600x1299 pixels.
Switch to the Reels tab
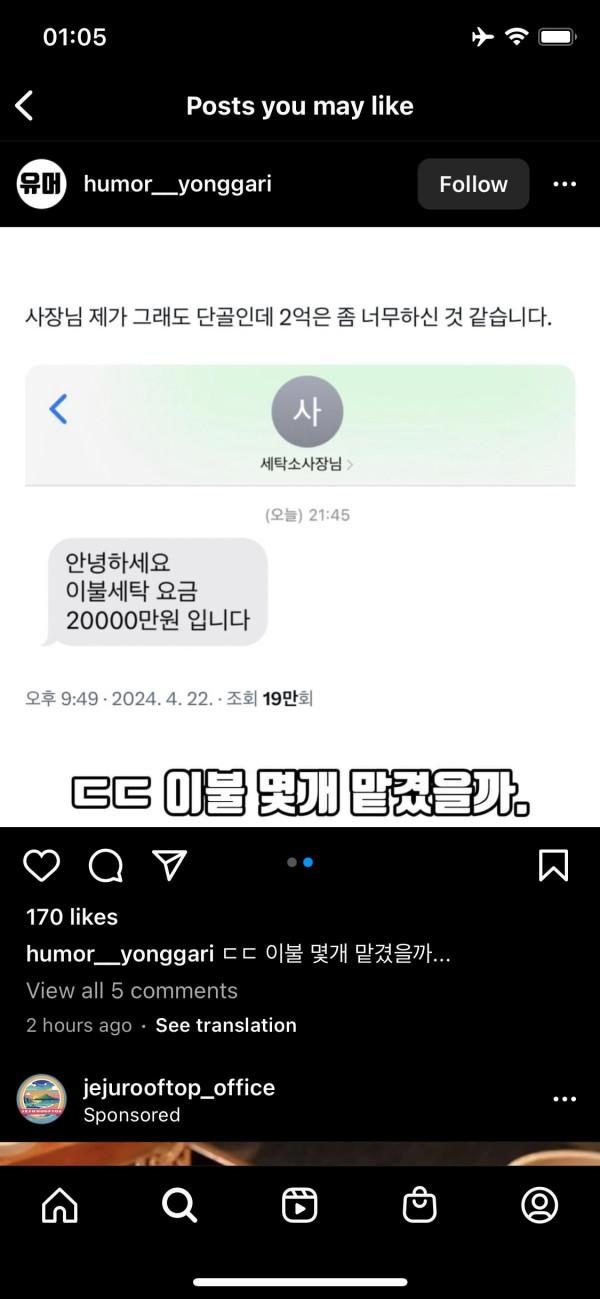click(x=300, y=1207)
